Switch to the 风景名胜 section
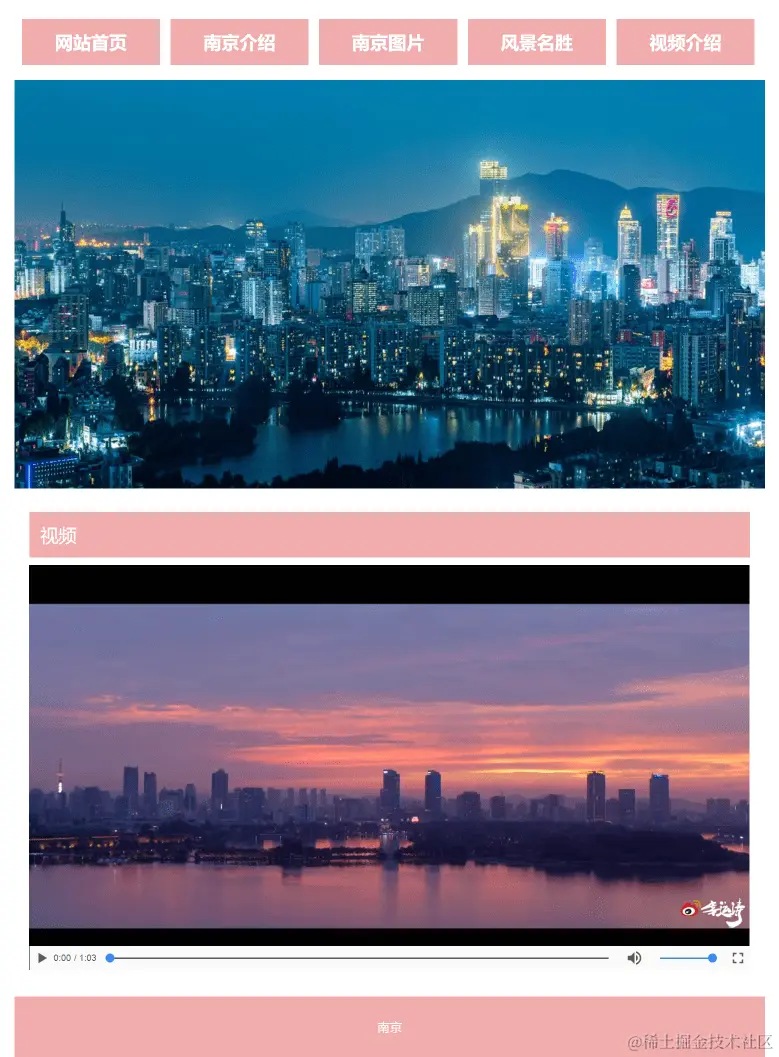779x1057 pixels. [x=536, y=43]
